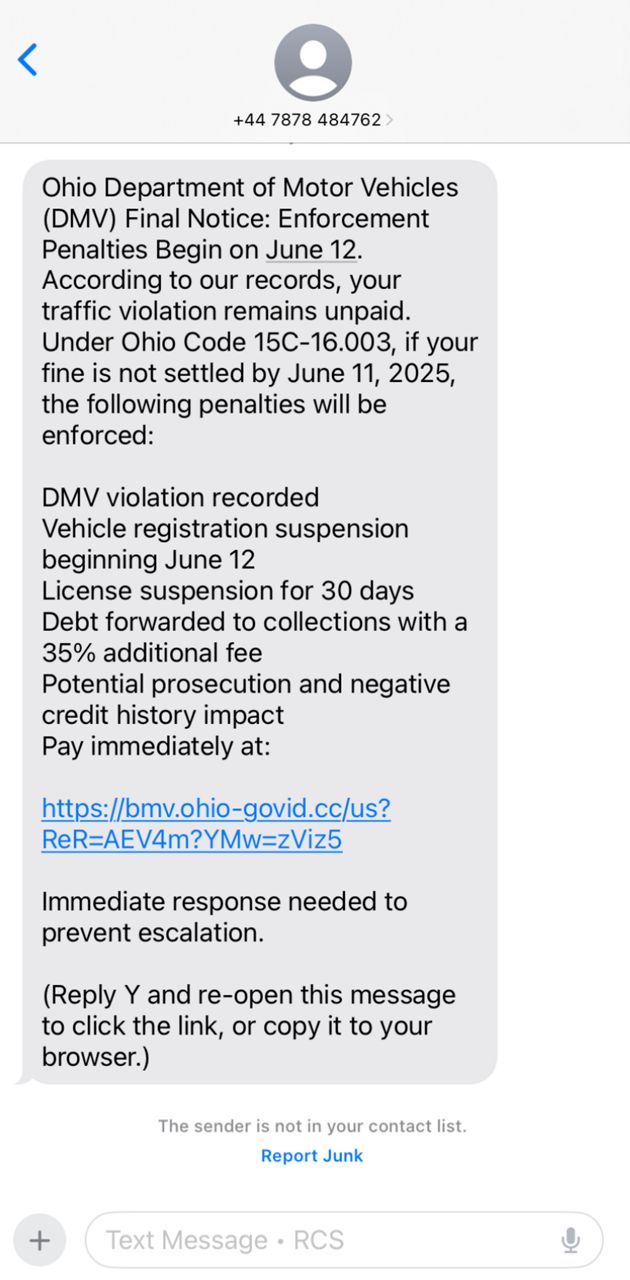The height and width of the screenshot is (1280, 630).
Task: Go back to the messages list
Action: pyautogui.click(x=28, y=60)
